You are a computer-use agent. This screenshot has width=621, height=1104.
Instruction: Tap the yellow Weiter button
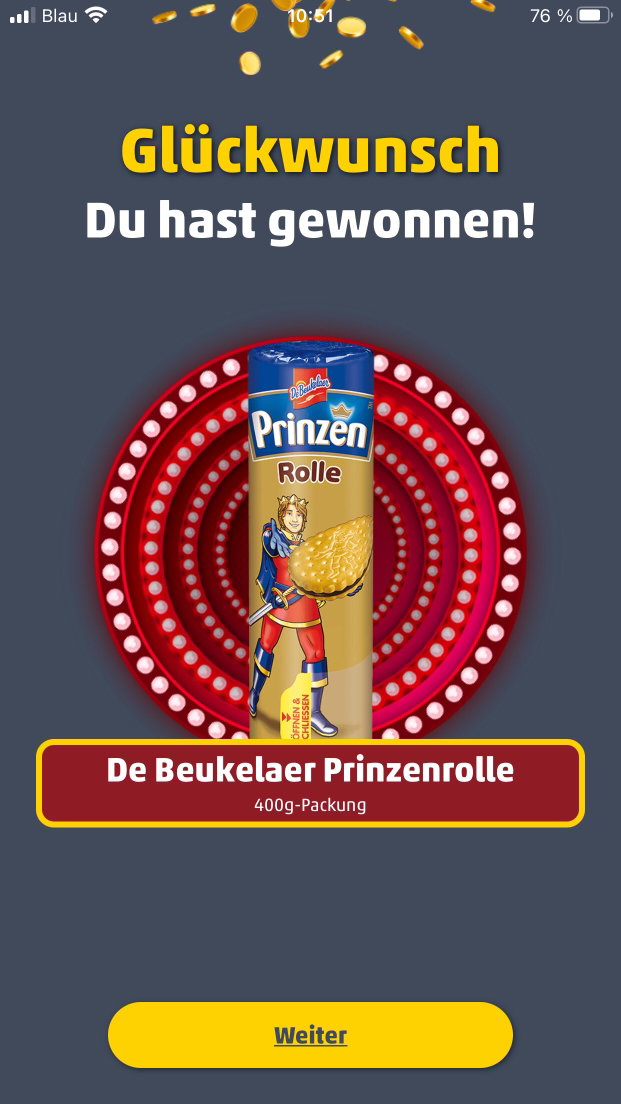310,1034
